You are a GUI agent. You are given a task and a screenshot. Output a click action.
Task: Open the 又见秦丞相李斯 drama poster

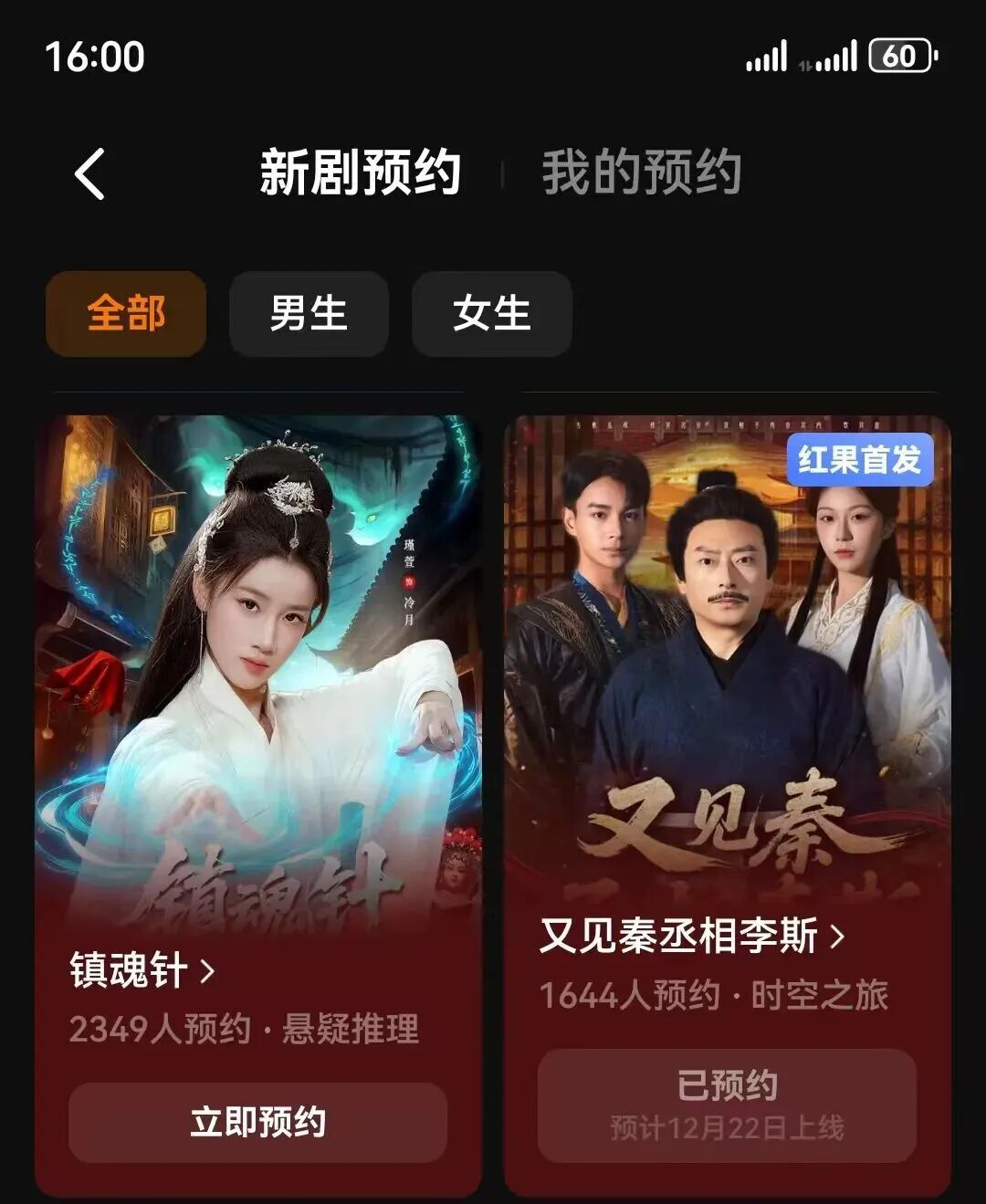click(726, 657)
